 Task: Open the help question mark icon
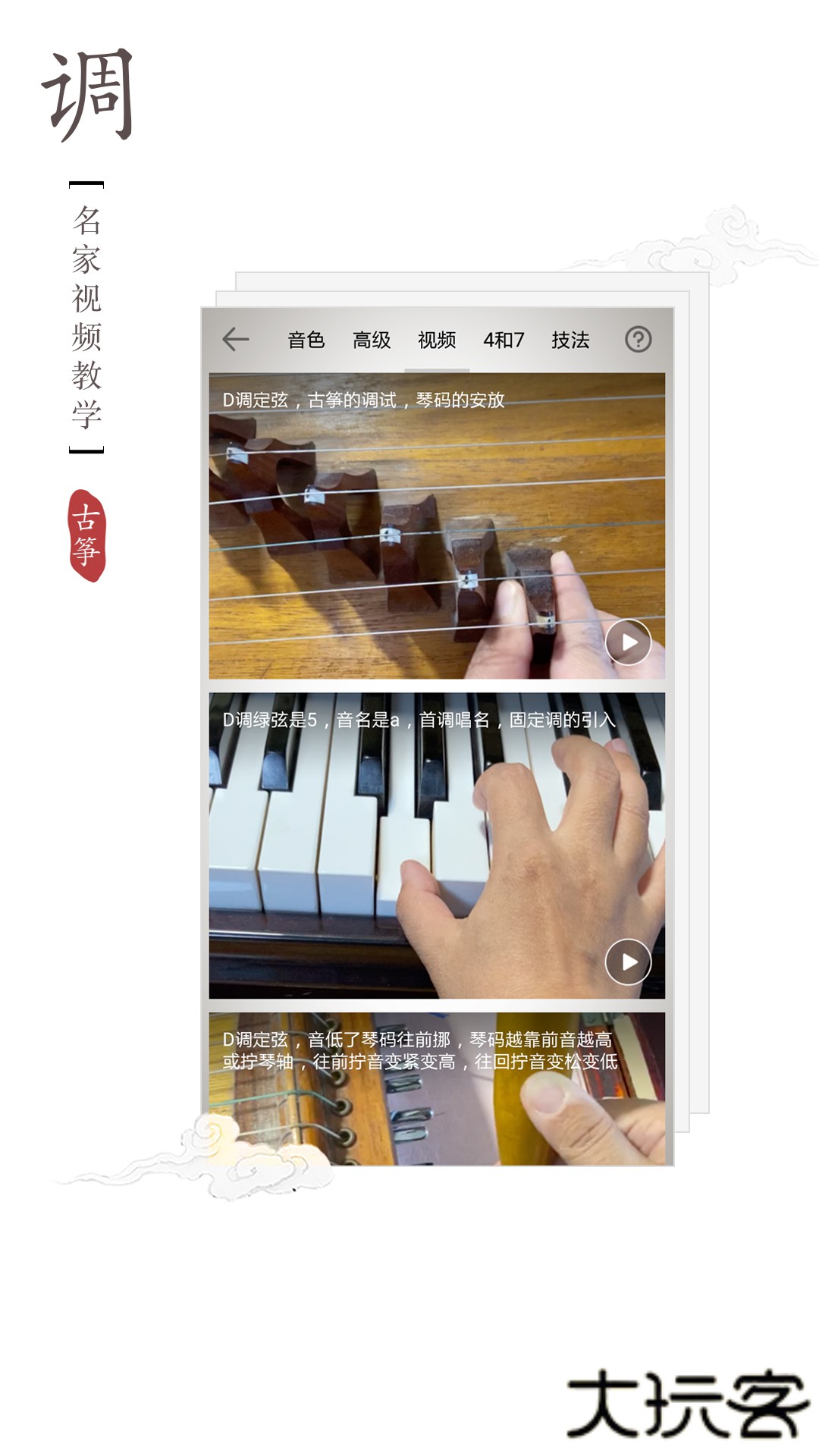(638, 340)
